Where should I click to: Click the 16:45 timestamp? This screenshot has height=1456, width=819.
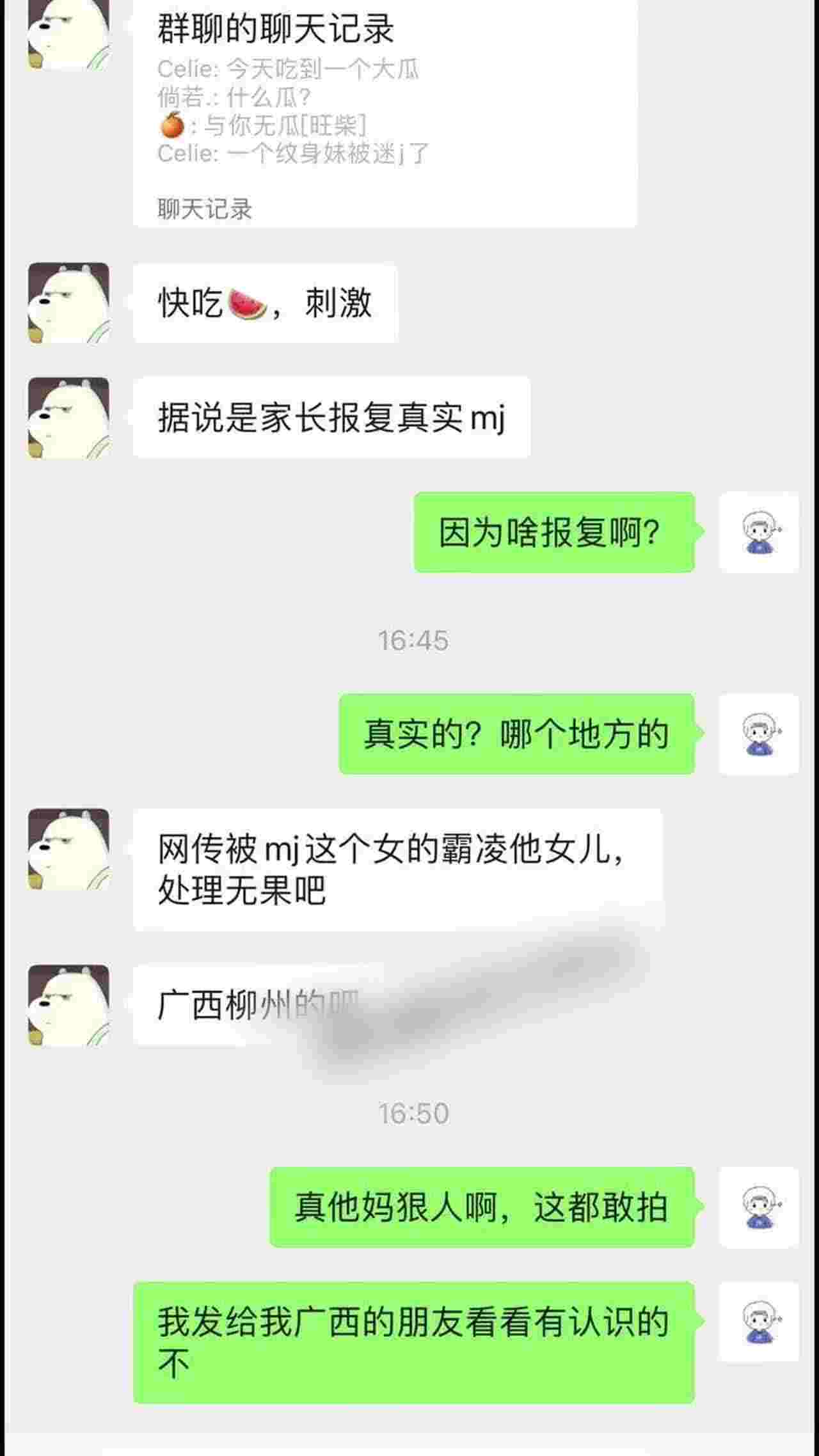[x=413, y=640]
